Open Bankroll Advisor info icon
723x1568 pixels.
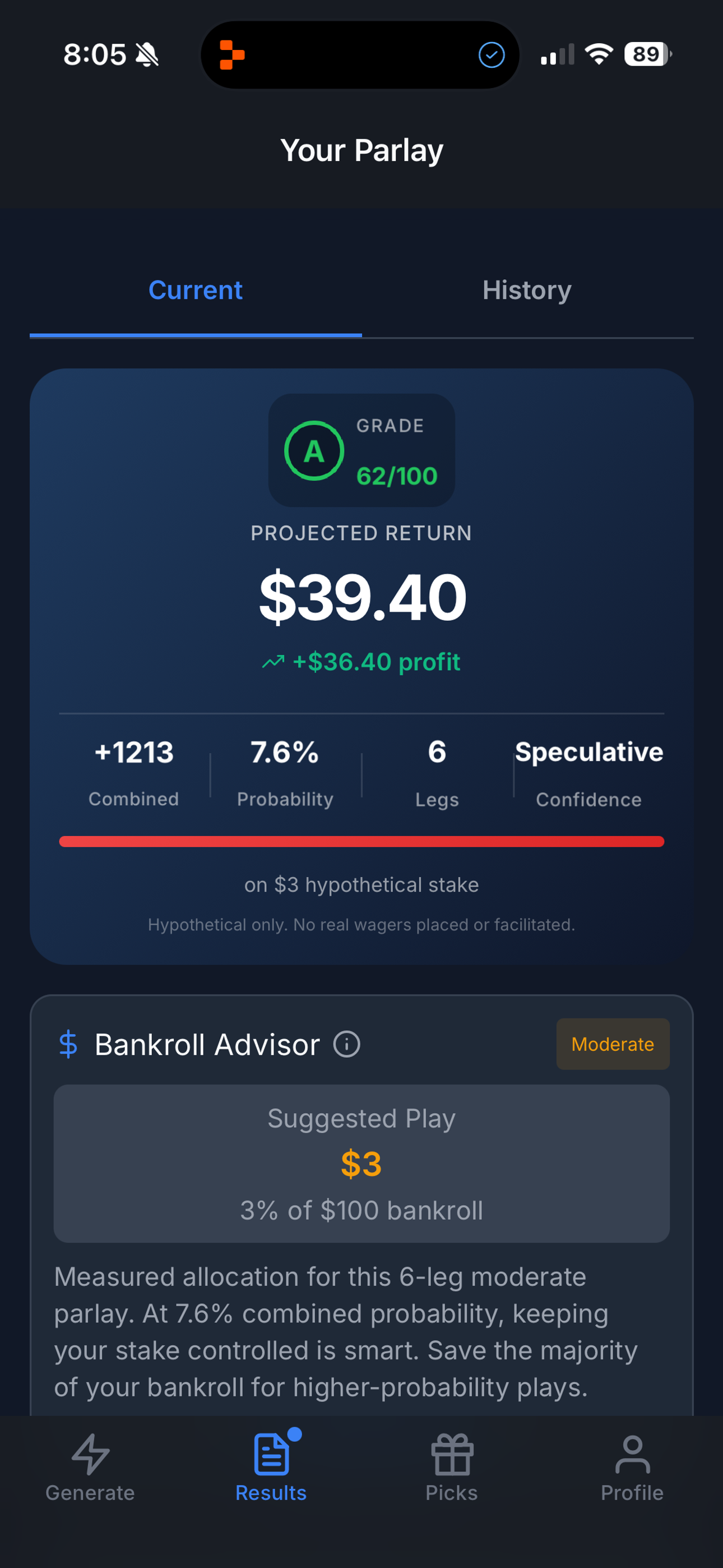coord(346,1045)
